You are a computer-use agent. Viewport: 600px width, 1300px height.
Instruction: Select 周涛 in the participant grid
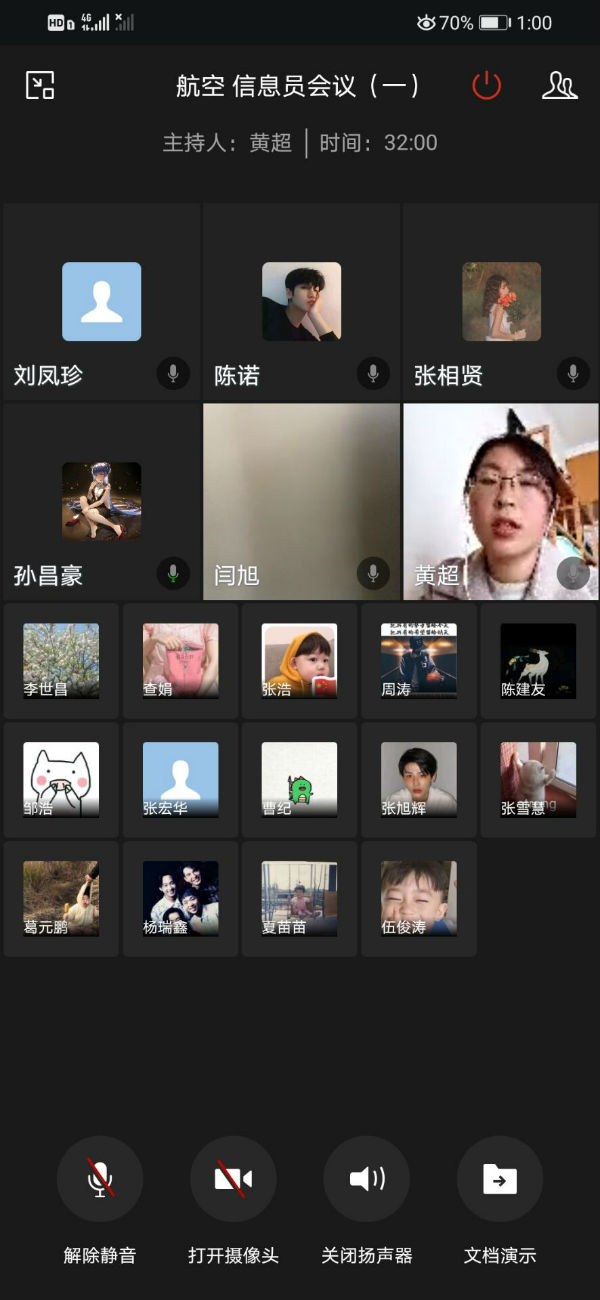pyautogui.click(x=419, y=661)
